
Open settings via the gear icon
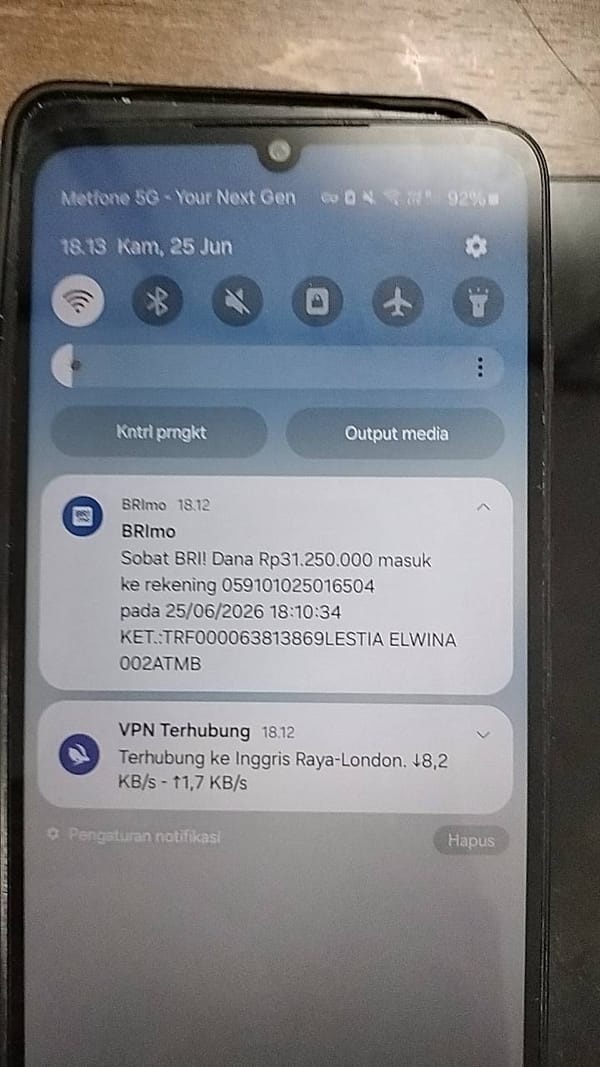tap(476, 246)
